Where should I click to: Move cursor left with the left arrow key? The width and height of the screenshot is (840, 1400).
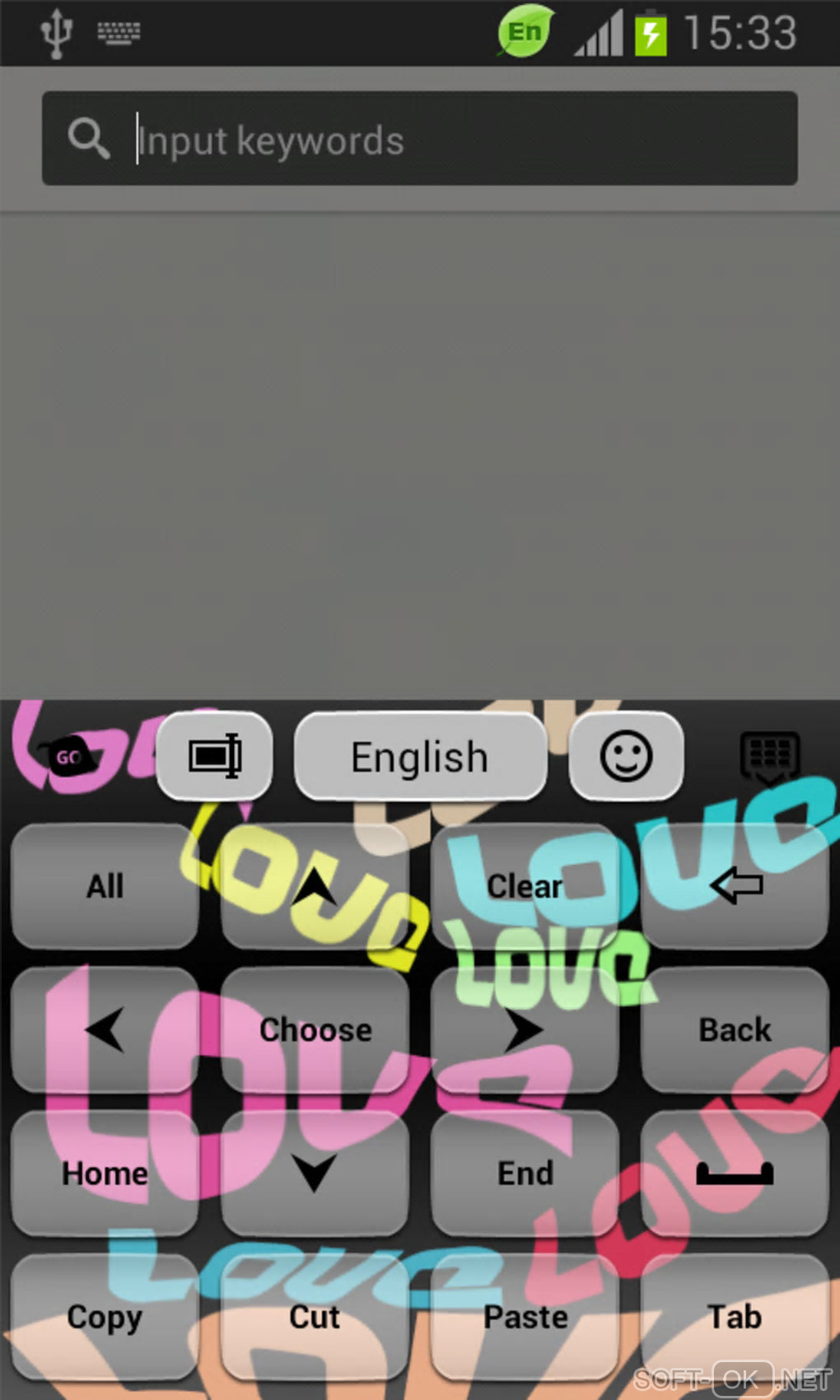(x=105, y=1029)
